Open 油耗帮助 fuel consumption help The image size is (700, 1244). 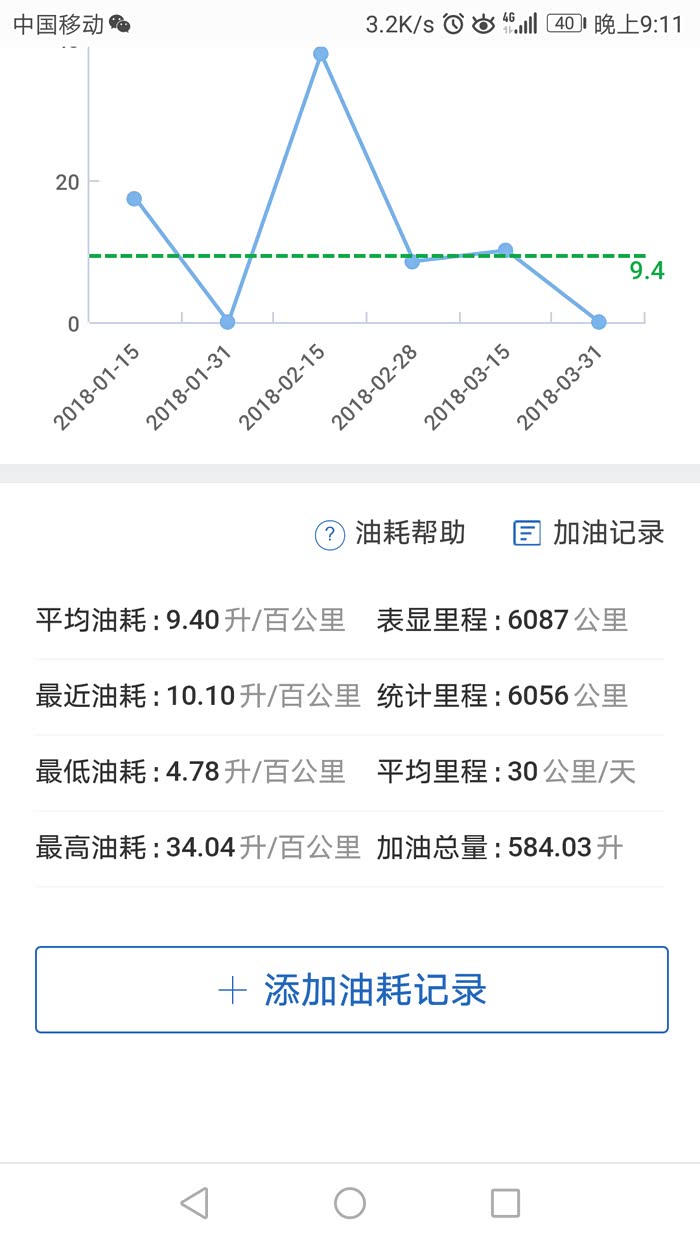390,534
